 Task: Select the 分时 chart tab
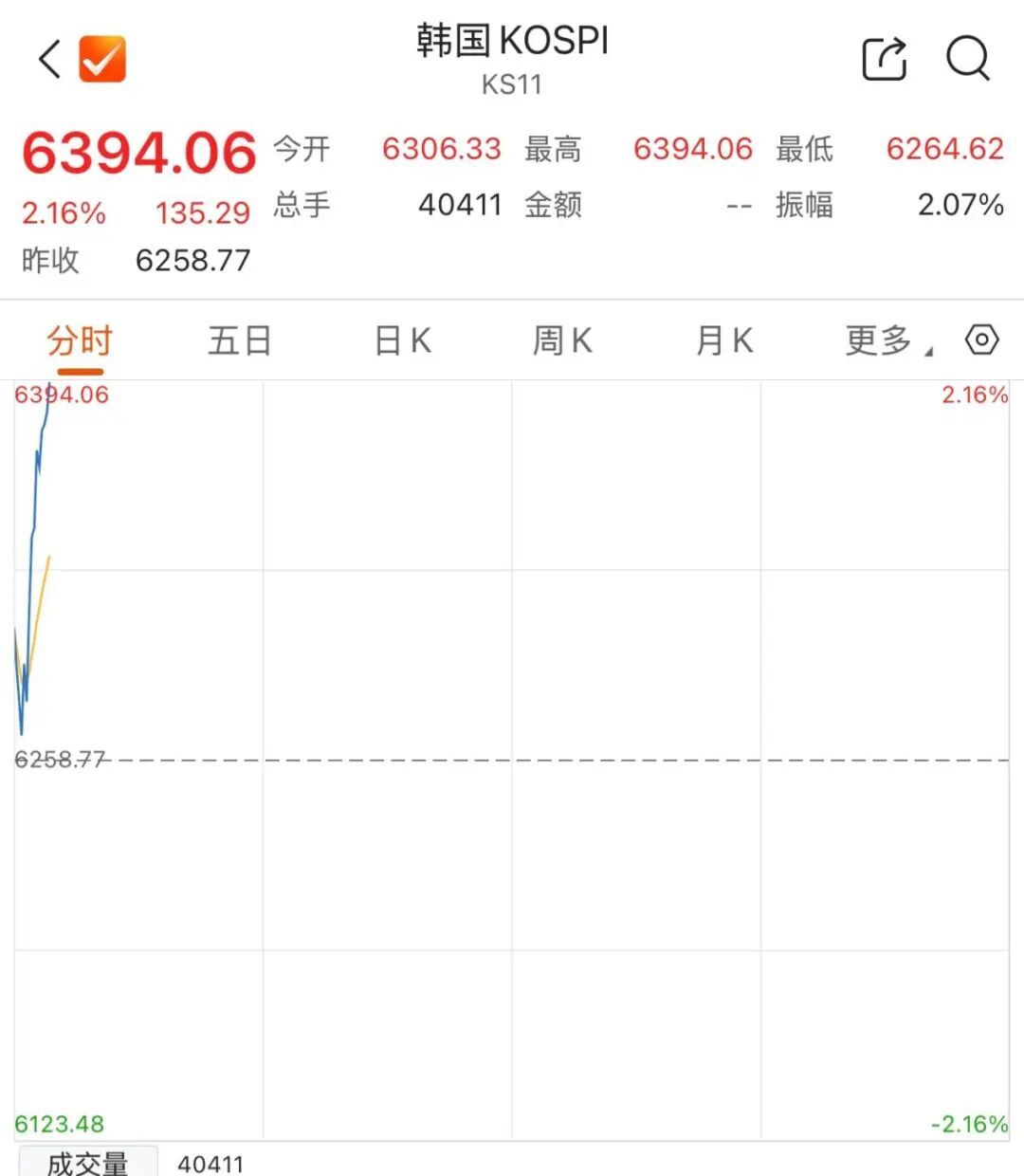click(x=80, y=340)
